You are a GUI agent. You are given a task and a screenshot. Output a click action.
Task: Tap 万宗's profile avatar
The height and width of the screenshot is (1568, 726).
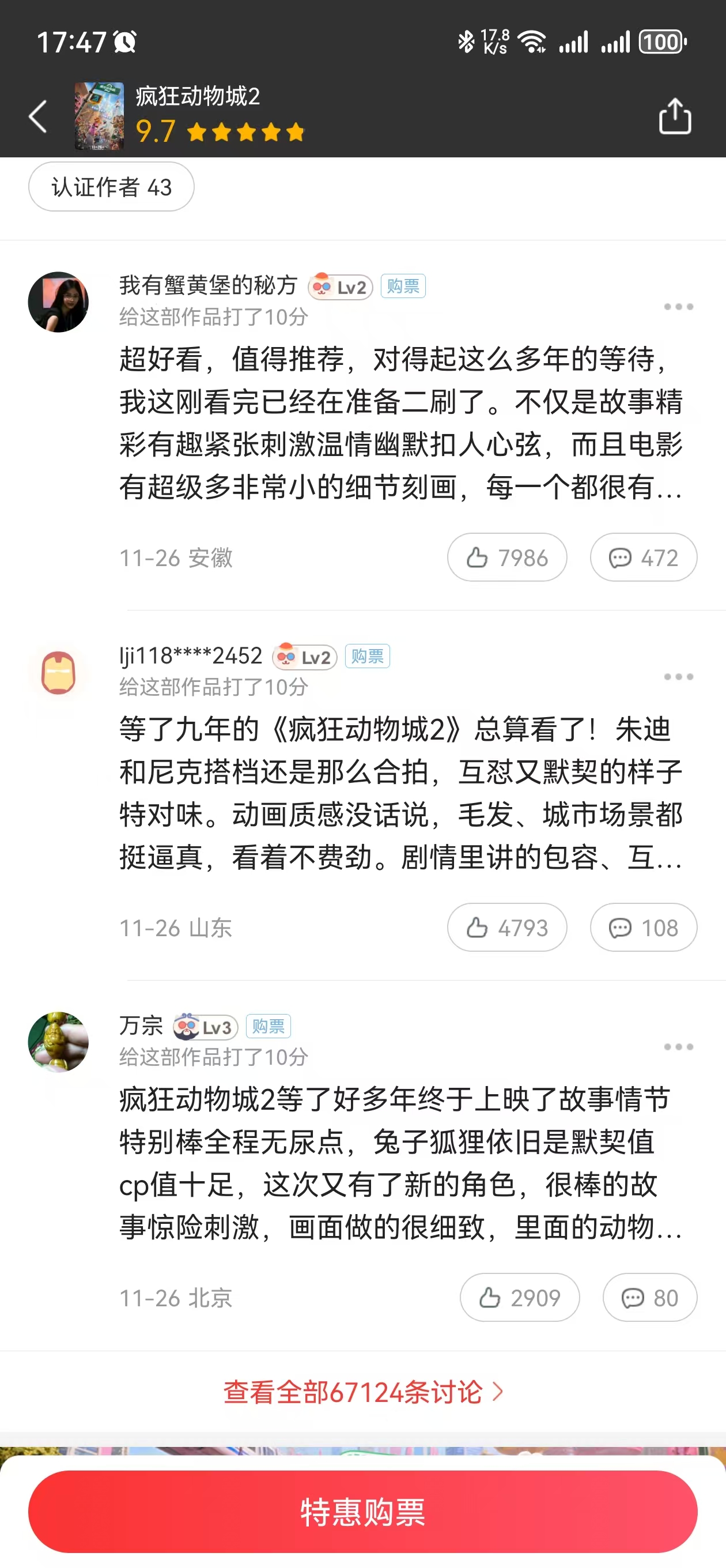(58, 1041)
